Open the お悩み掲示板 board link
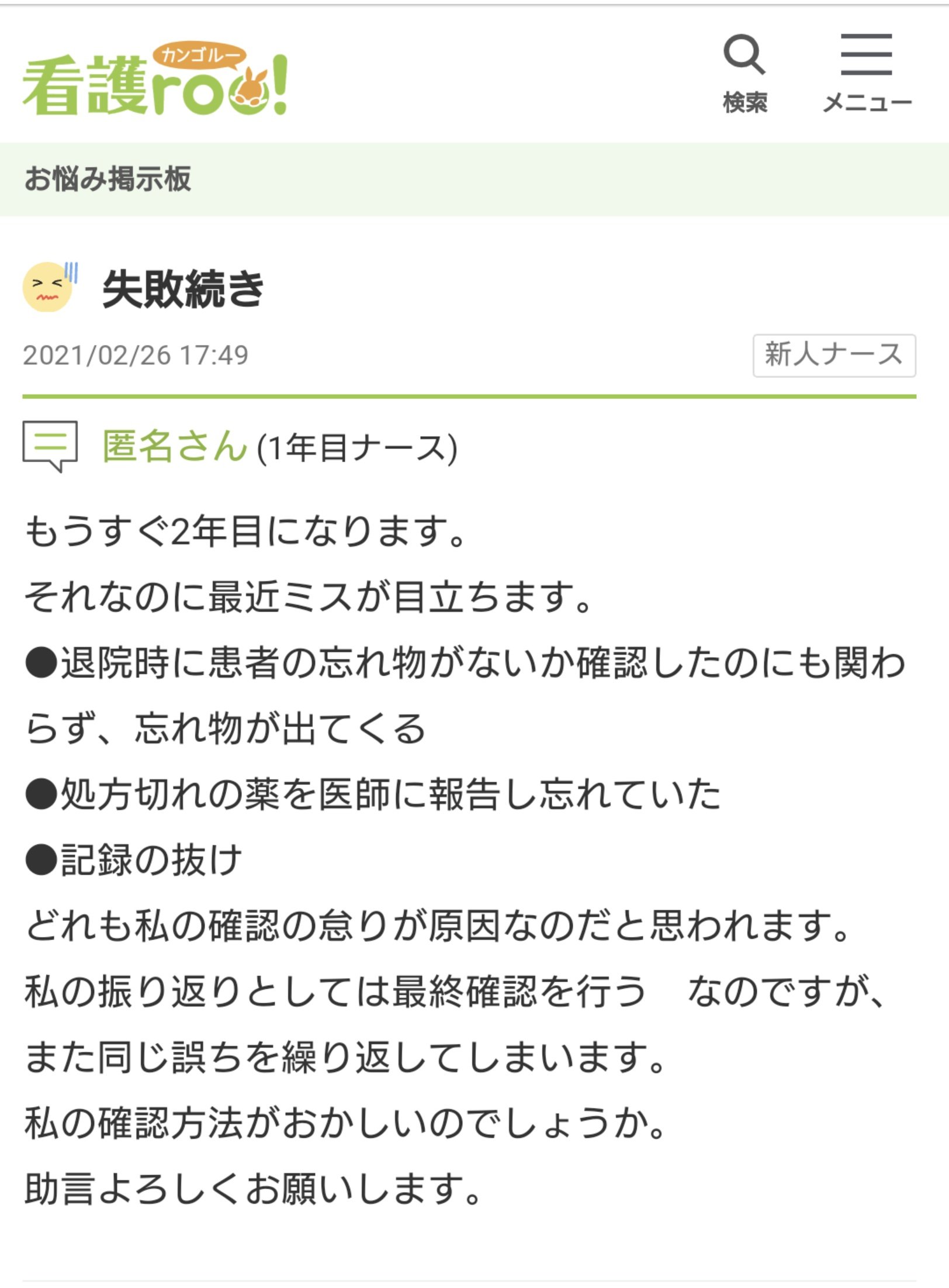This screenshot has height=1288, width=949. 108,179
